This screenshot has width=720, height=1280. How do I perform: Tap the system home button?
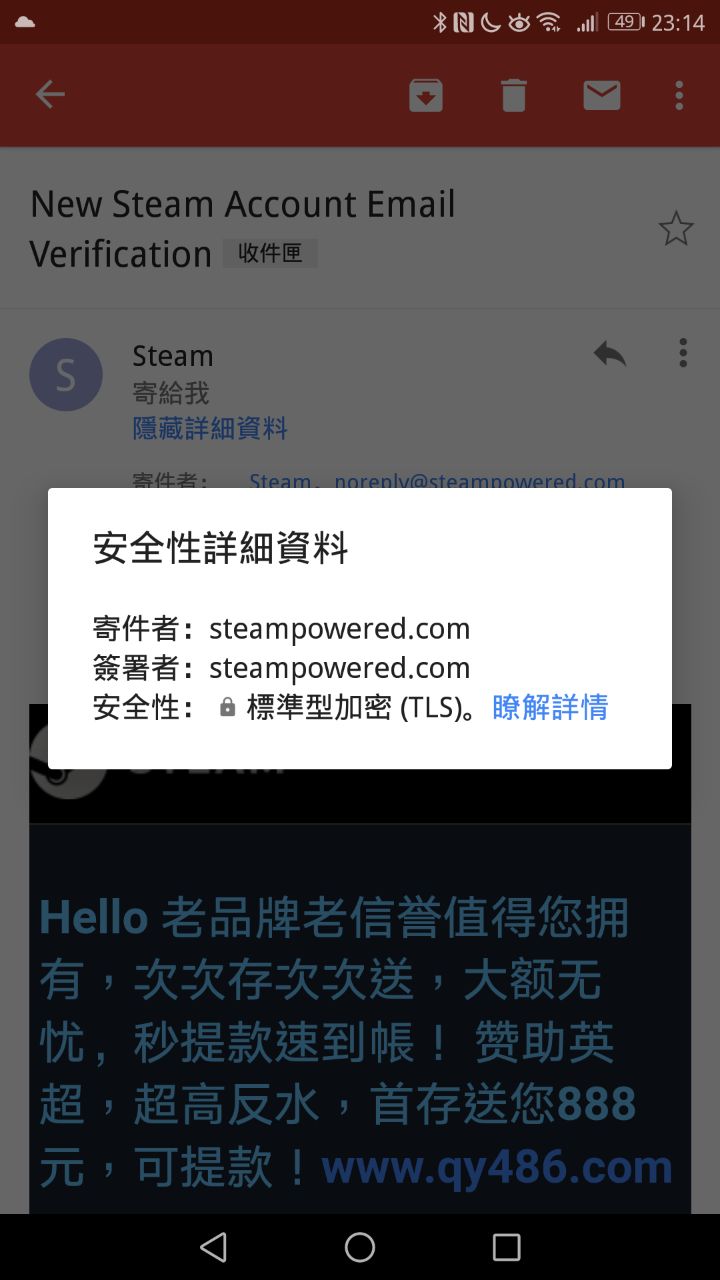360,1247
